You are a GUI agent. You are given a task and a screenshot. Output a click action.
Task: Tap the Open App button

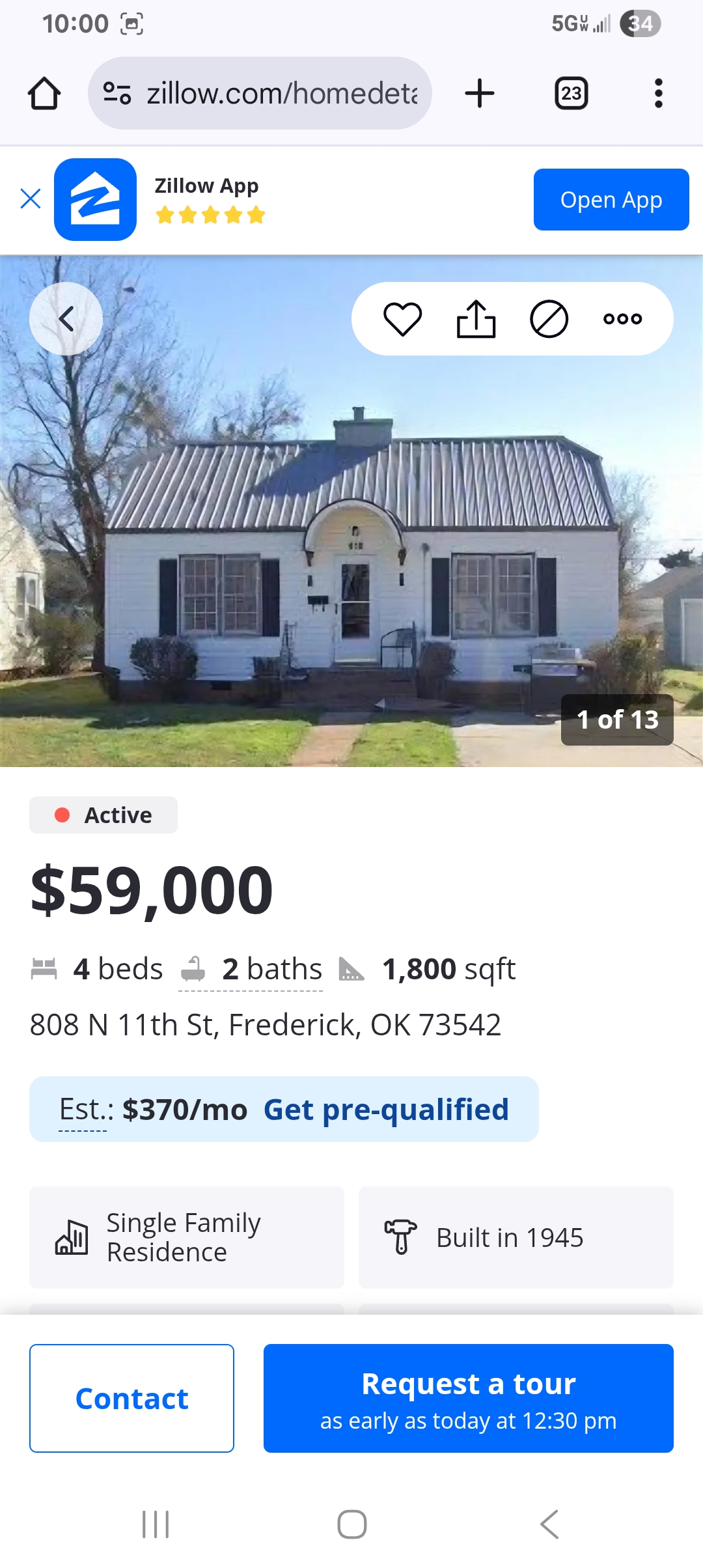tap(611, 200)
